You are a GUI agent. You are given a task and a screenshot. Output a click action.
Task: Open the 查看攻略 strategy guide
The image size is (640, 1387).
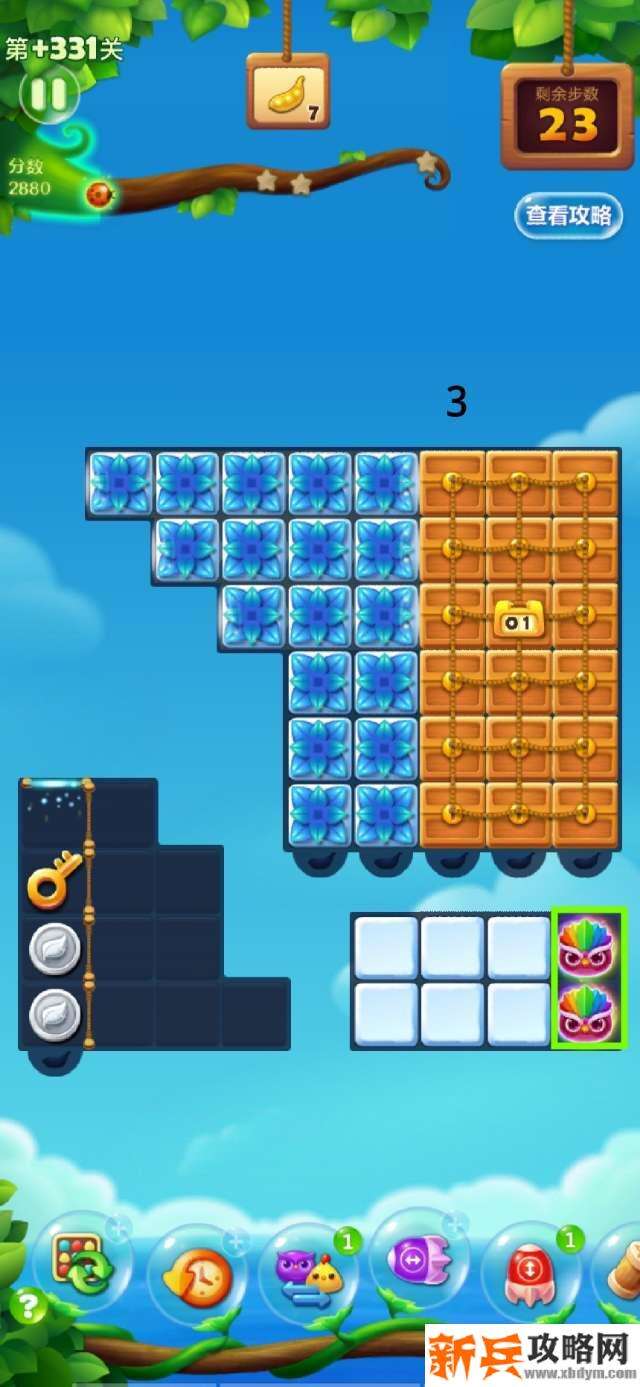[x=568, y=216]
